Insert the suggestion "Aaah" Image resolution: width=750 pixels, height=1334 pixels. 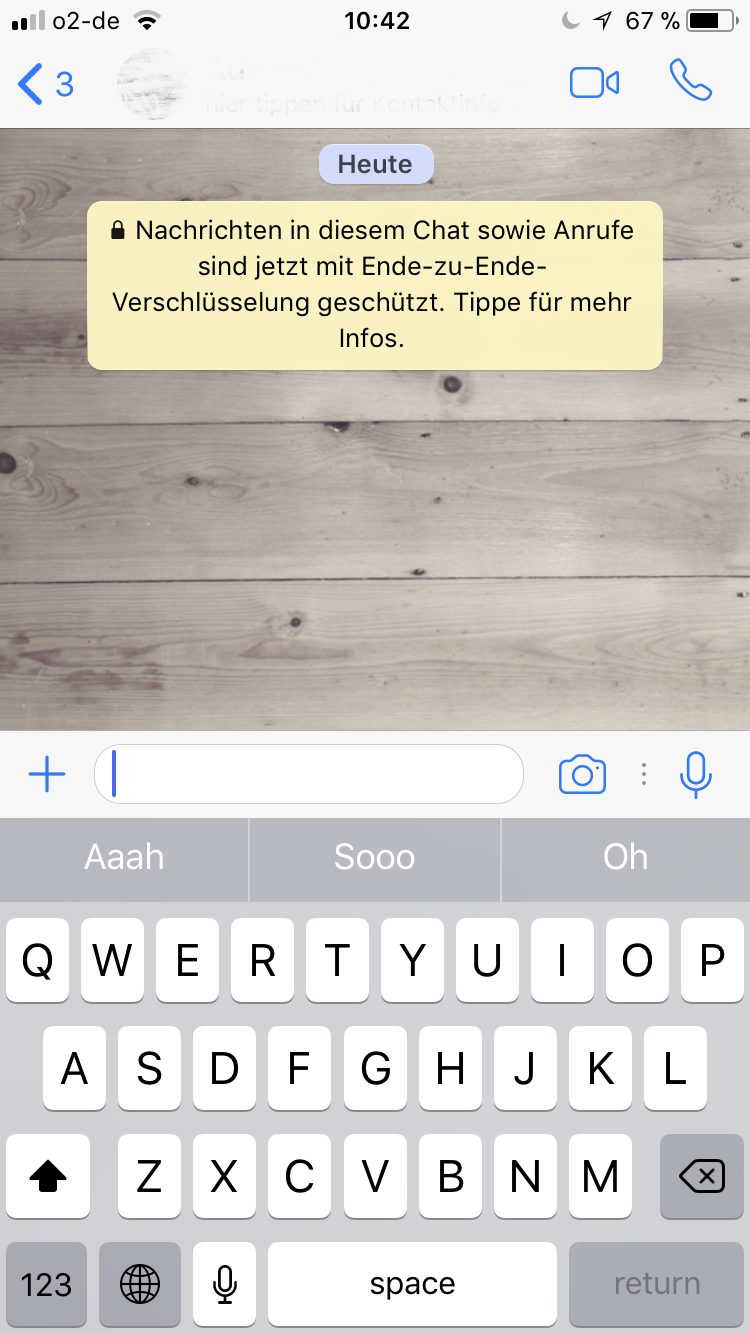(124, 858)
